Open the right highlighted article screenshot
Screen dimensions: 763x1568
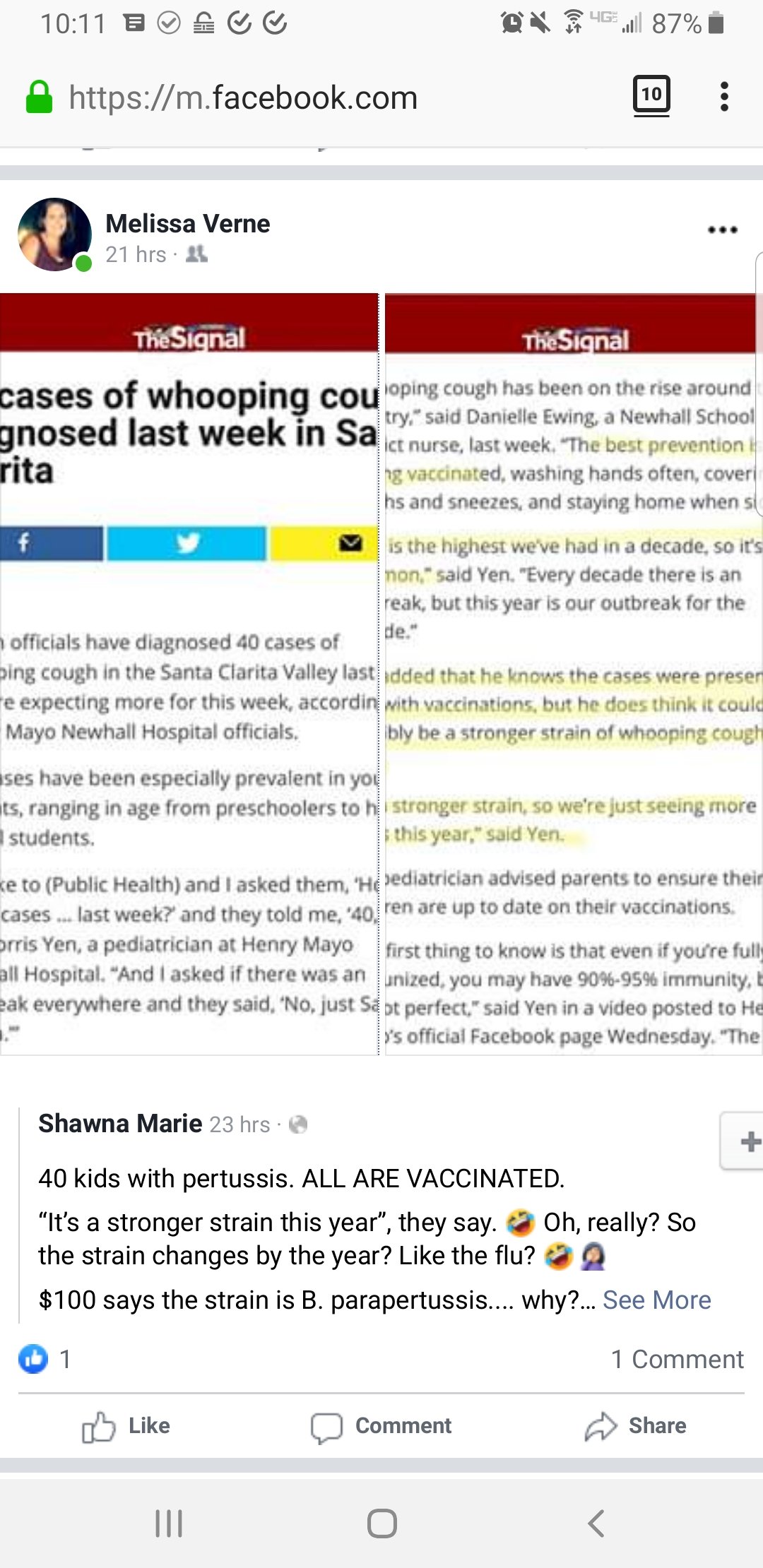tap(572, 675)
